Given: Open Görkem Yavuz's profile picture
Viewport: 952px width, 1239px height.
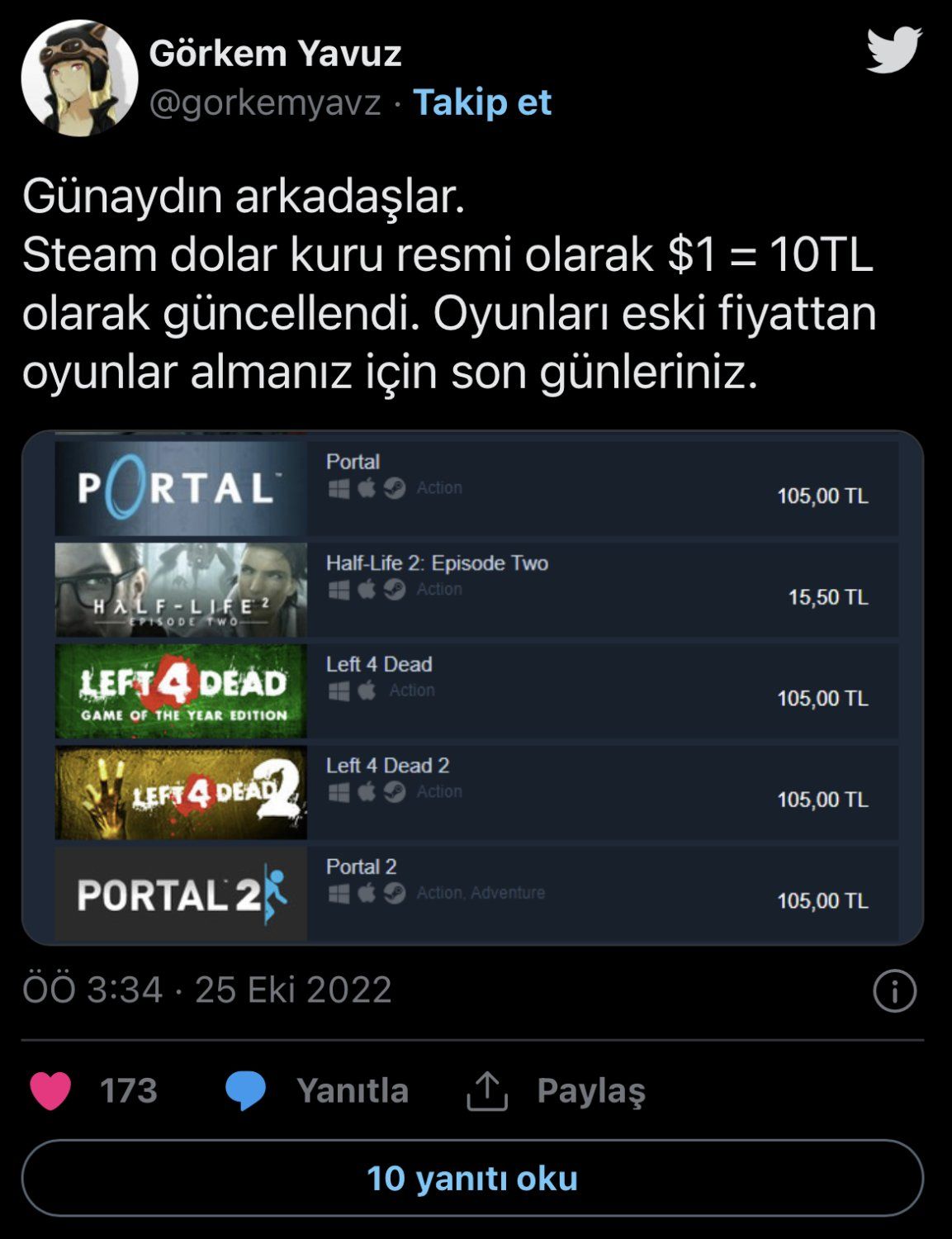Looking at the screenshot, I should (x=79, y=78).
